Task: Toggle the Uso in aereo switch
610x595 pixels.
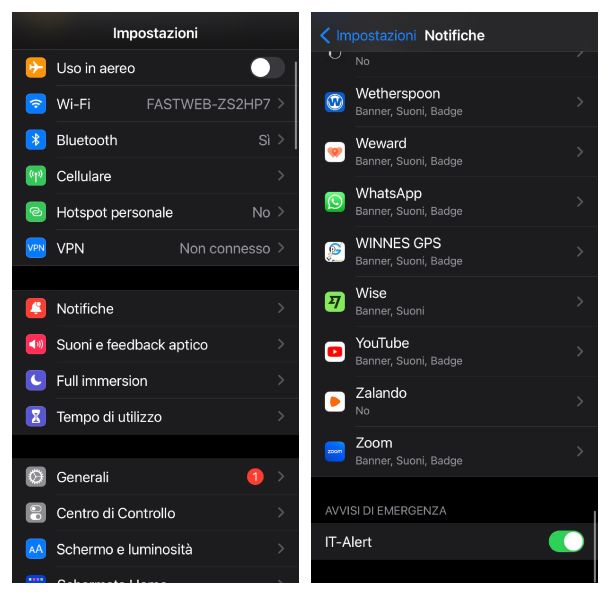Action: (x=266, y=68)
